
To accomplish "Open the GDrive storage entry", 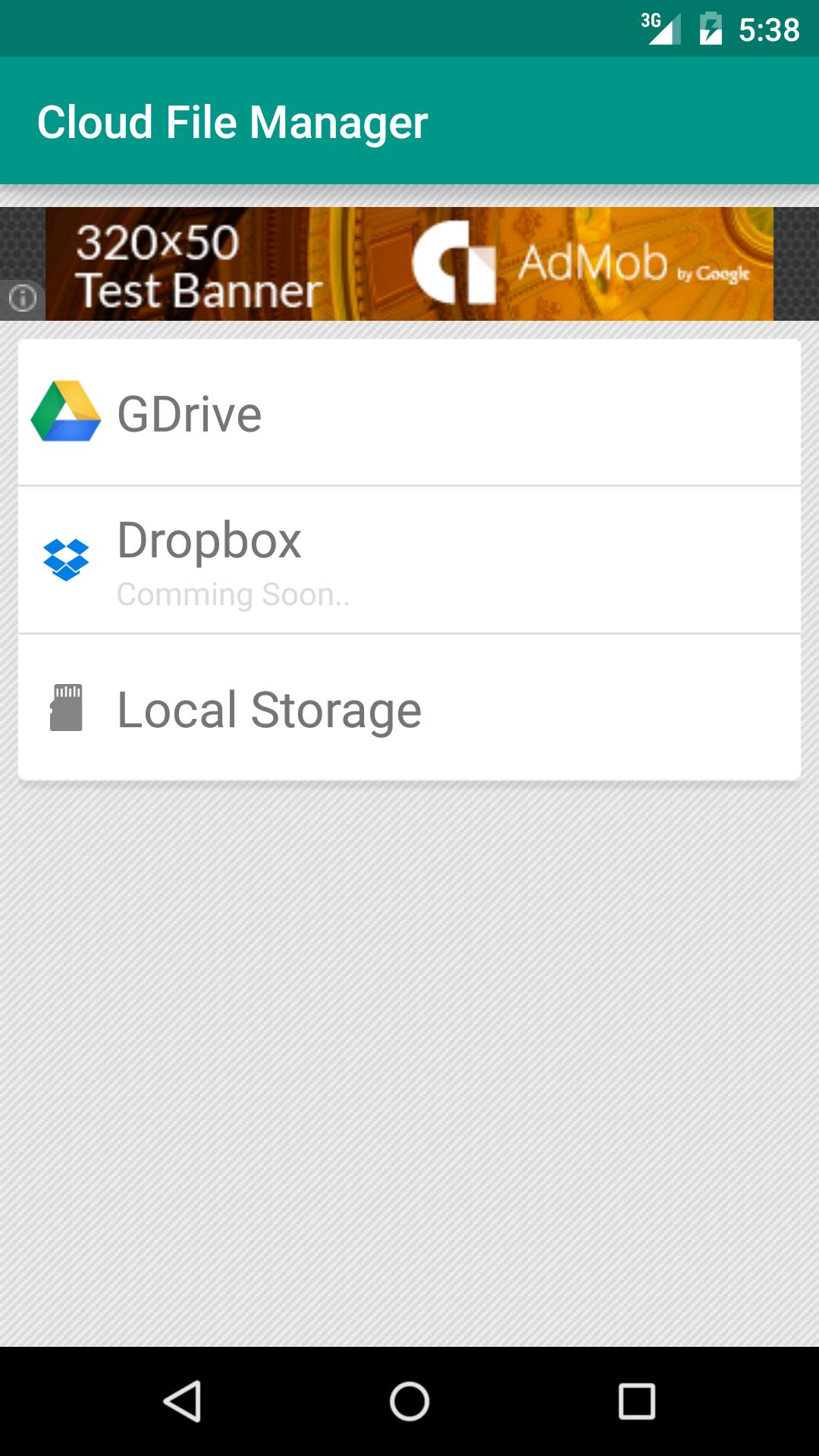I will [409, 412].
